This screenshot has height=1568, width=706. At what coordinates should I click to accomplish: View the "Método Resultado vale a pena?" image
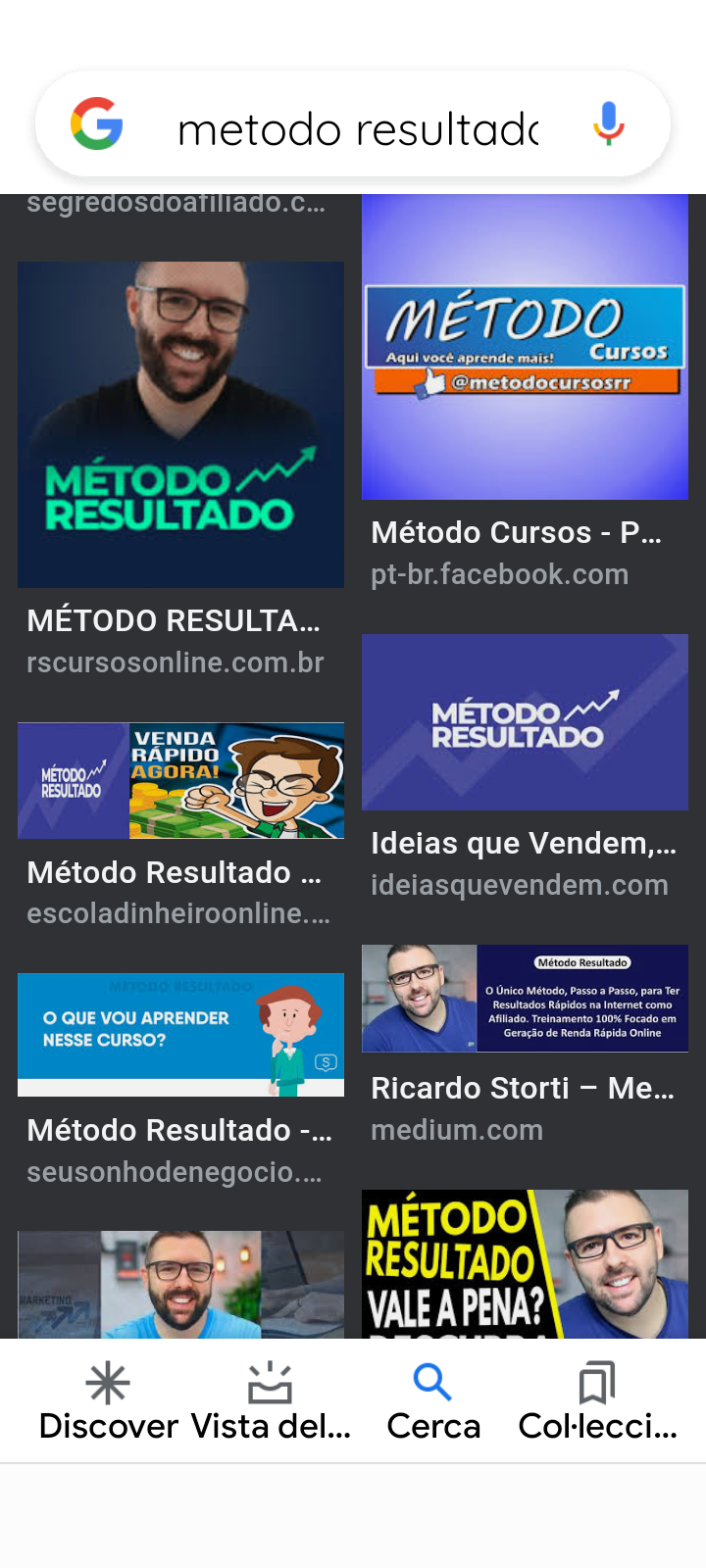click(x=525, y=1264)
